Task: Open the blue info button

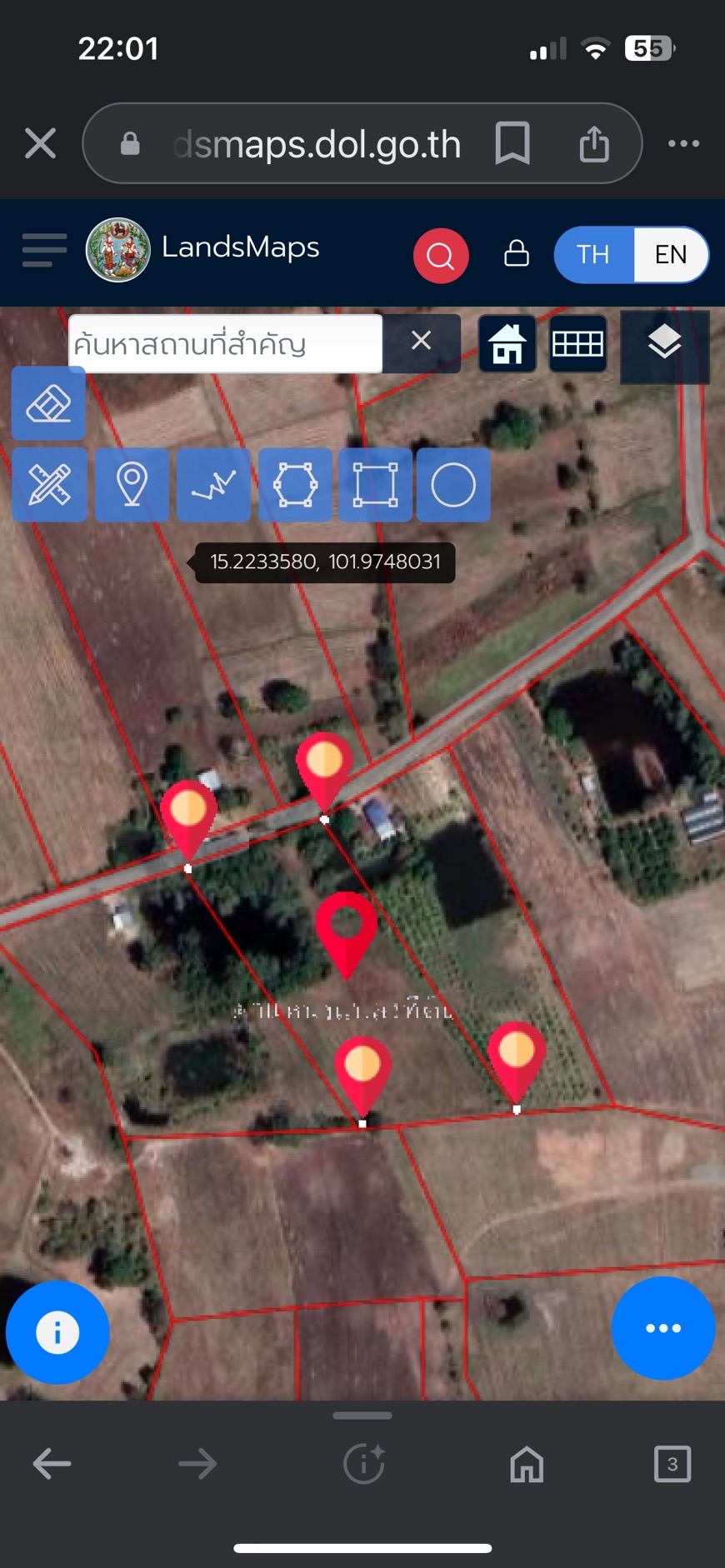Action: coord(57,1332)
